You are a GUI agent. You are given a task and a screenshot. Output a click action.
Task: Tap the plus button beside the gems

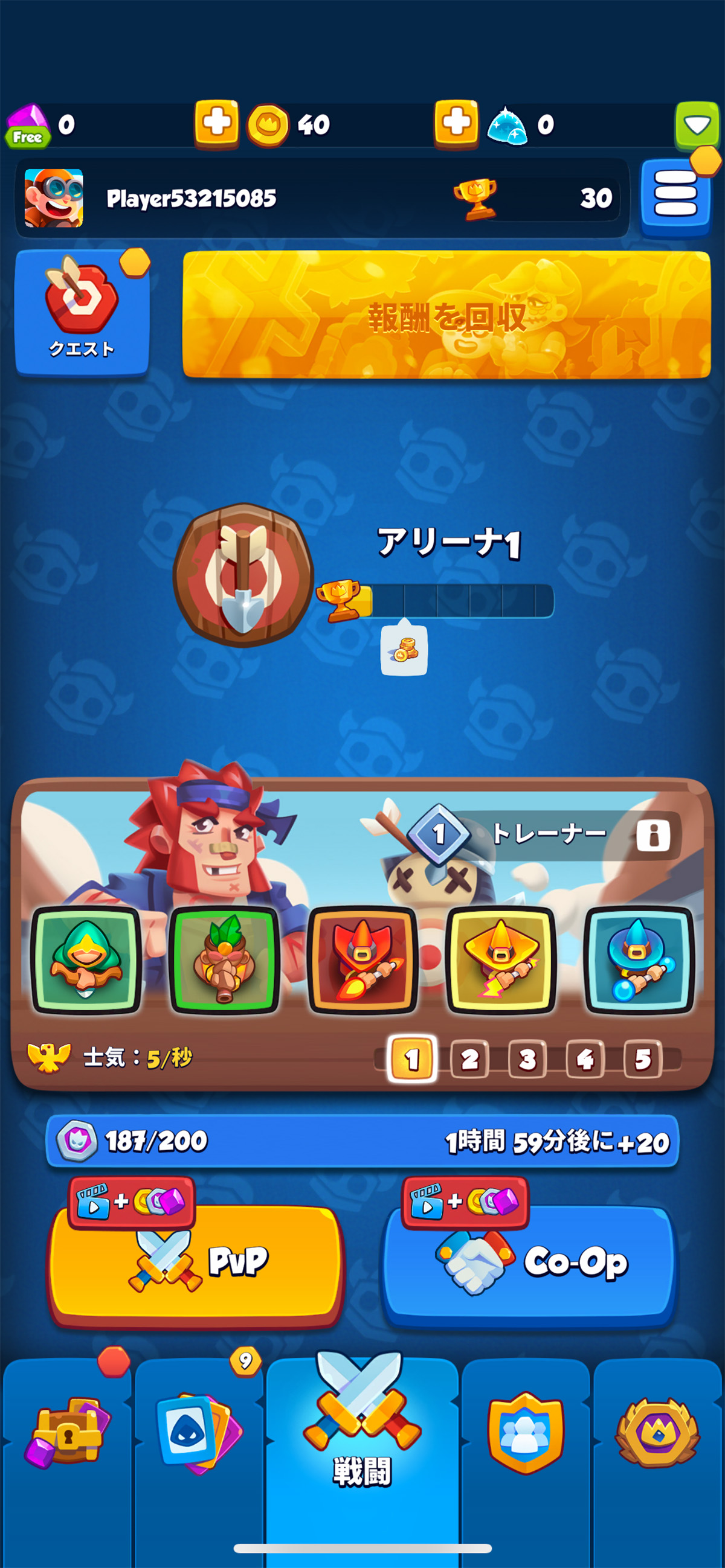coord(216,123)
